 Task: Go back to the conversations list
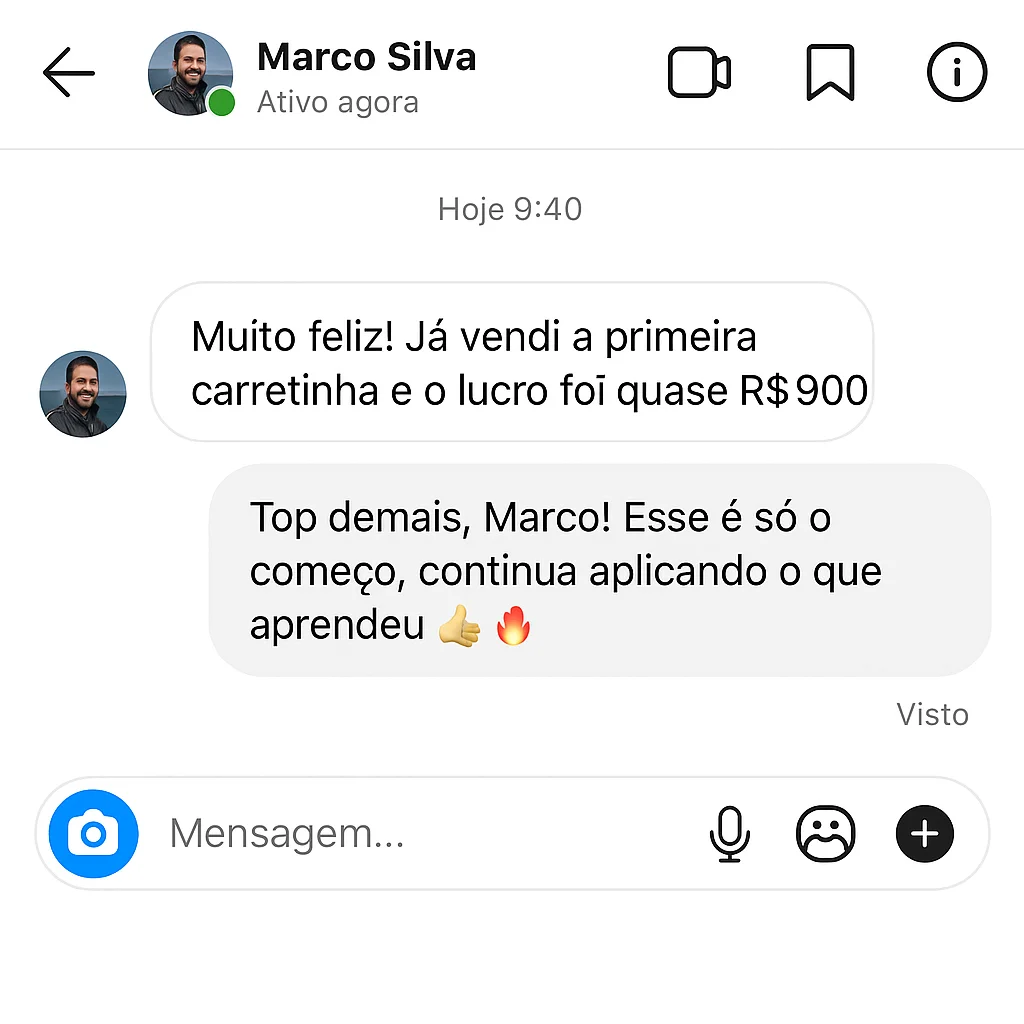click(69, 73)
